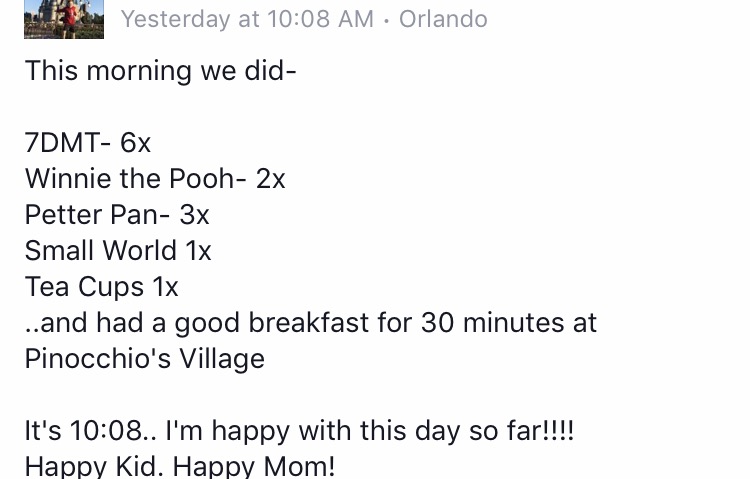Open the poster's profile picture

click(x=64, y=18)
